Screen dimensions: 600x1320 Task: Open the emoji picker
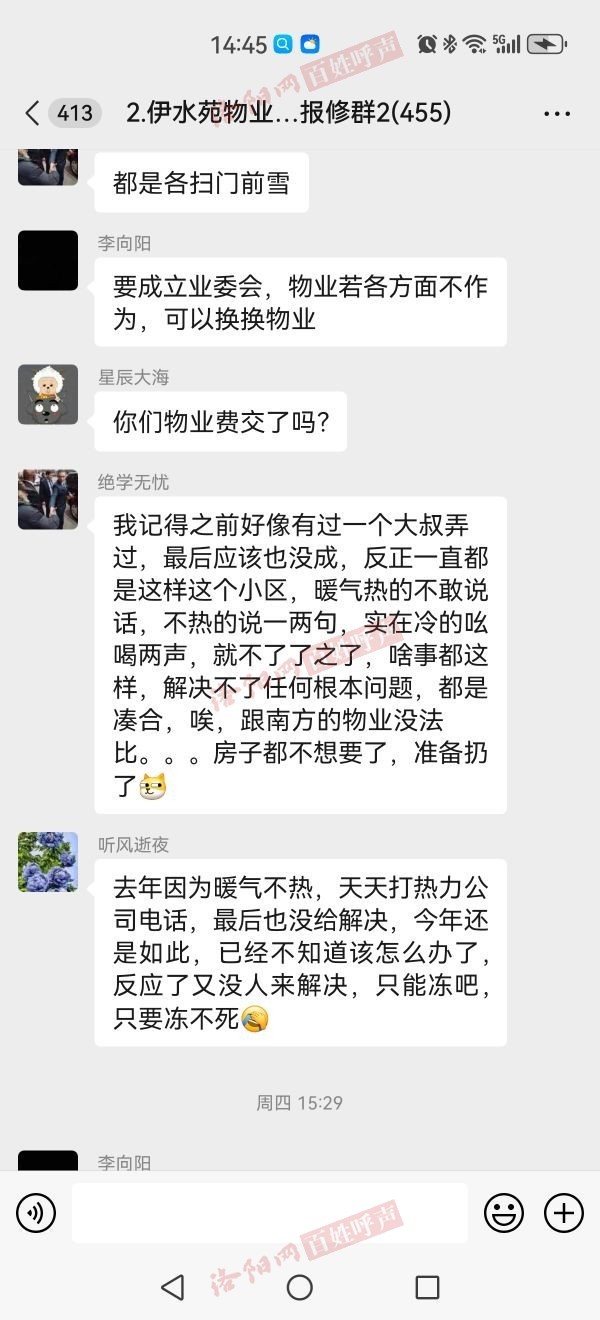tap(504, 1214)
